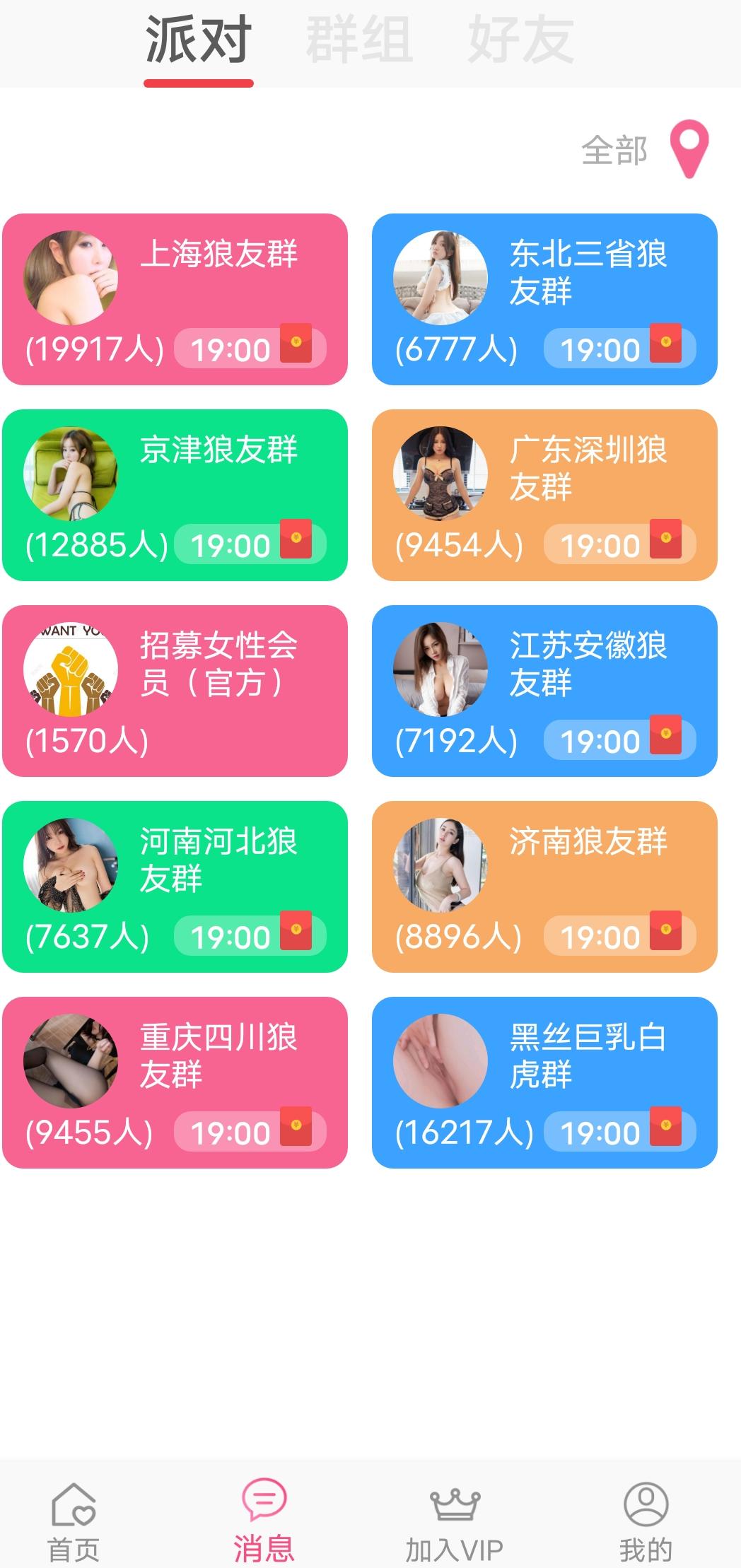The image size is (741, 1568).
Task: Open the 济南狼友群 group card
Action: point(544,887)
